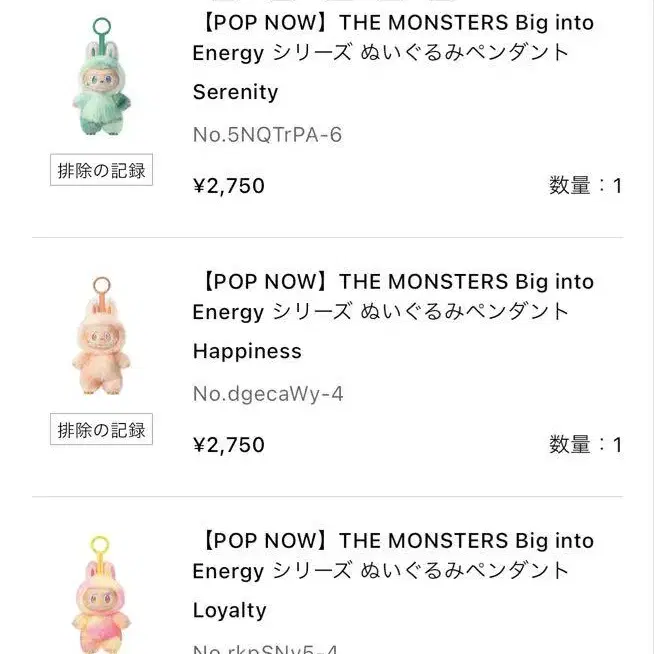Tap 排除の記録 under the Serenity pendant
The image size is (654, 654).
101,170
